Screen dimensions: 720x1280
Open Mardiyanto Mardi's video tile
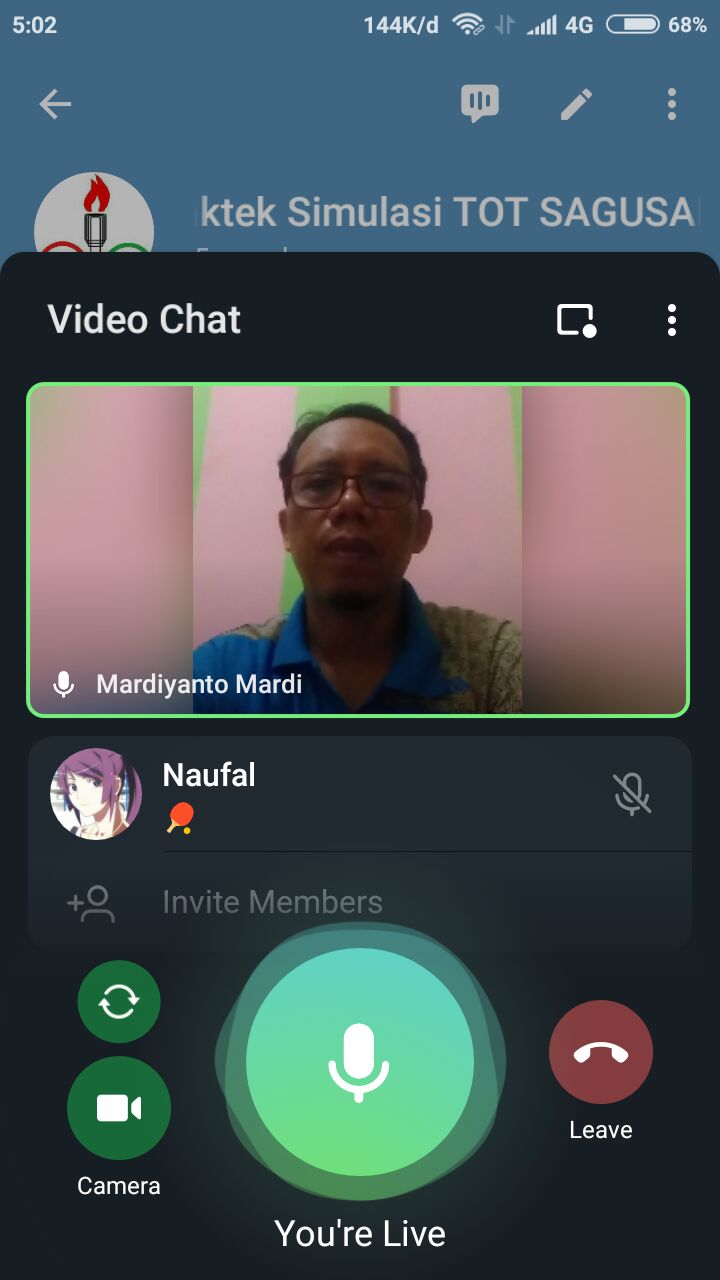(358, 550)
